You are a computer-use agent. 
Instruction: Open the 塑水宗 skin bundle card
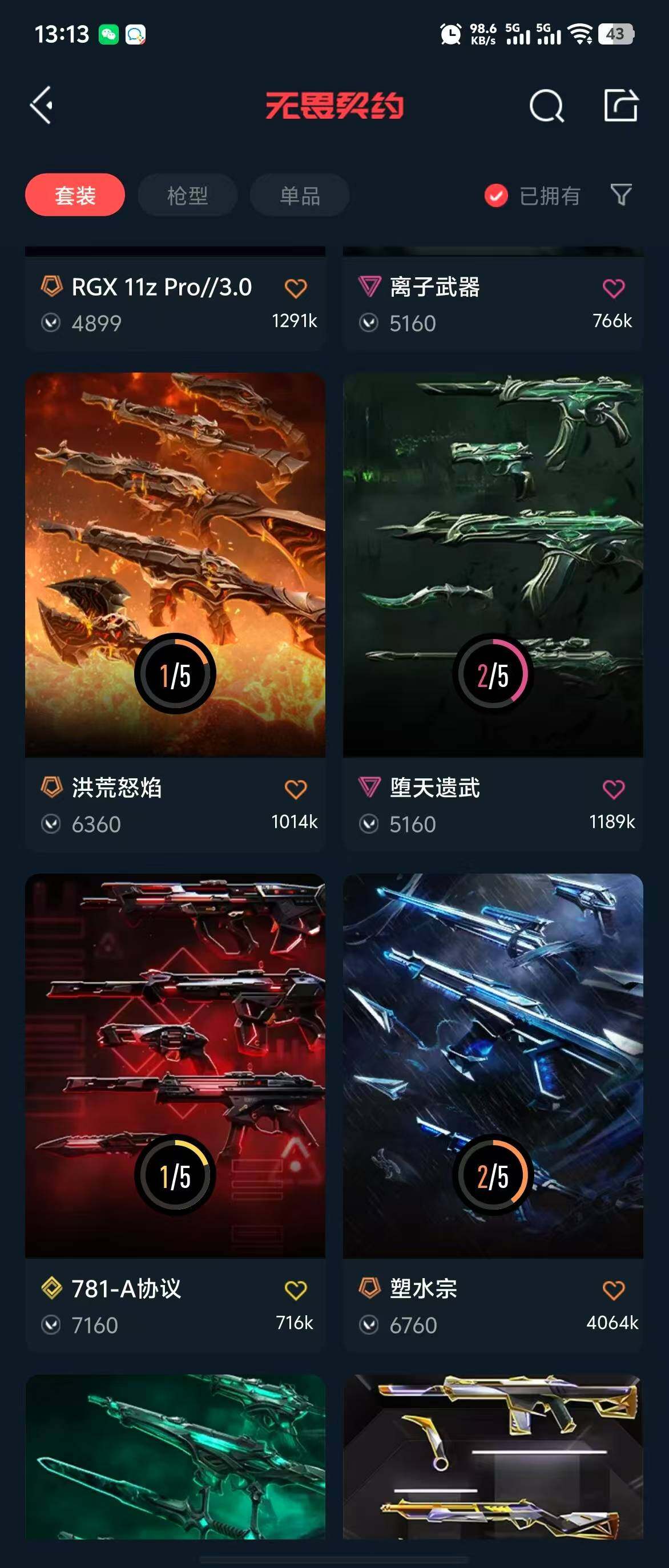coord(493,1065)
